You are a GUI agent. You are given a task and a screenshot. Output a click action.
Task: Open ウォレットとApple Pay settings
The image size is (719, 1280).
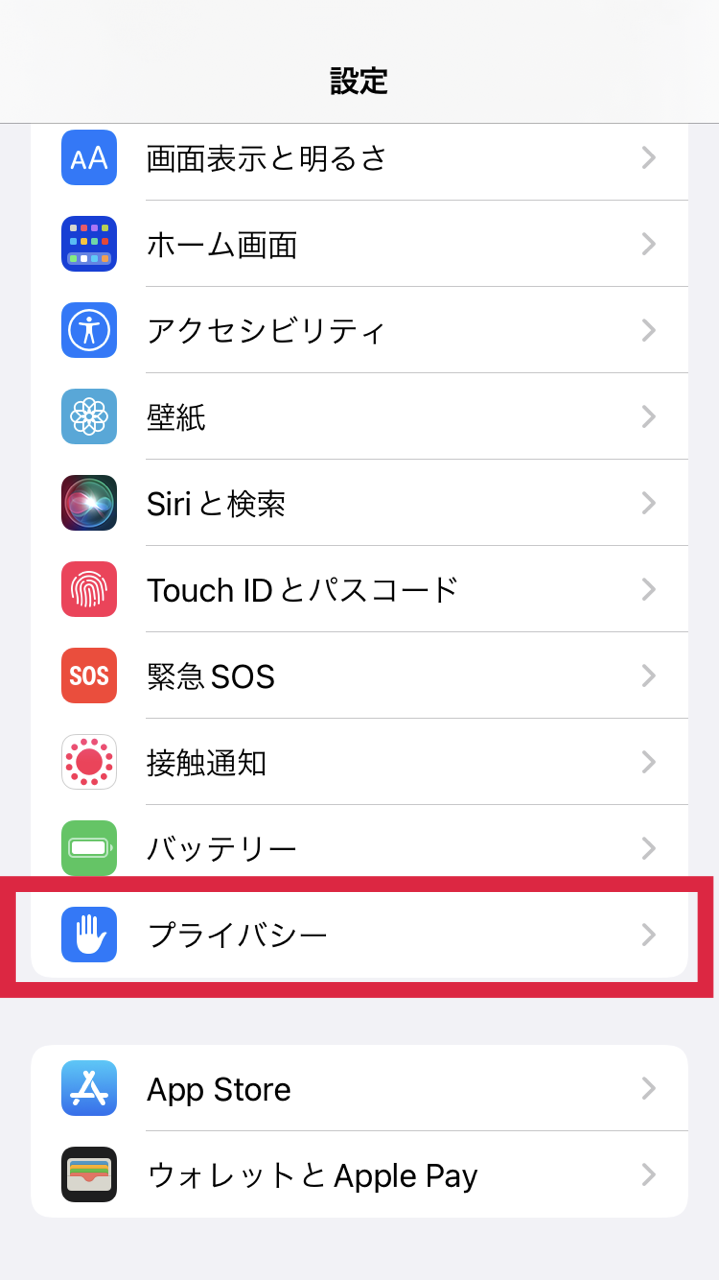(359, 1174)
